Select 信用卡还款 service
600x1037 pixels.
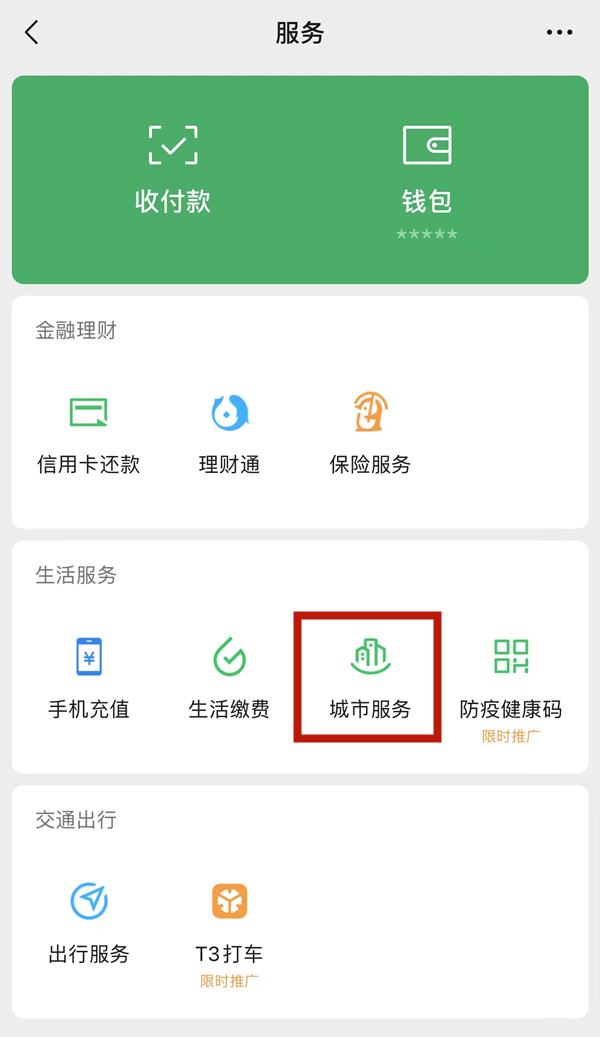tap(89, 432)
